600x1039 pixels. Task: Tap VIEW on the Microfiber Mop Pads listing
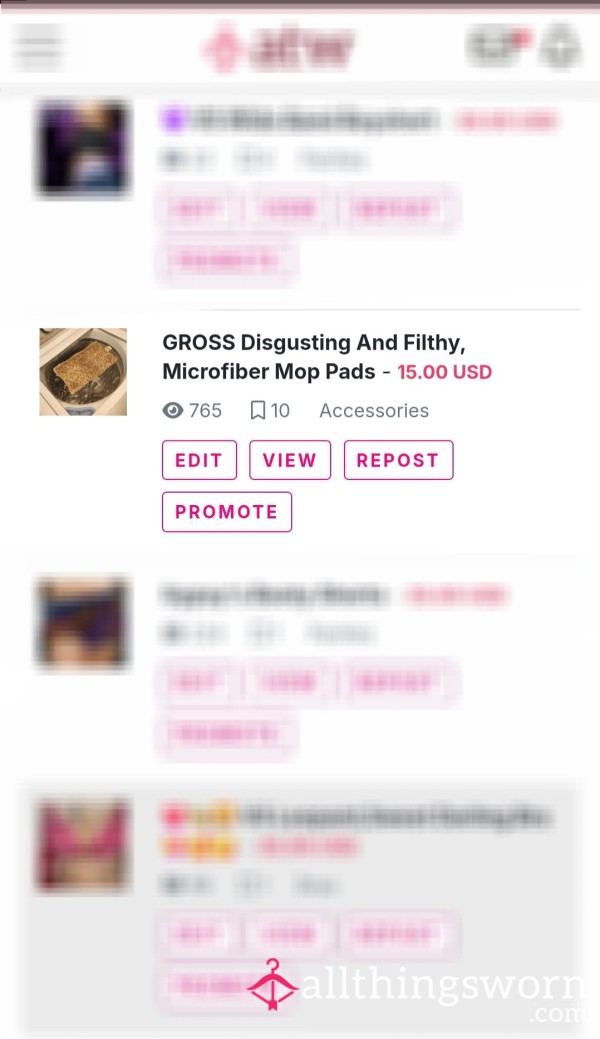click(290, 460)
